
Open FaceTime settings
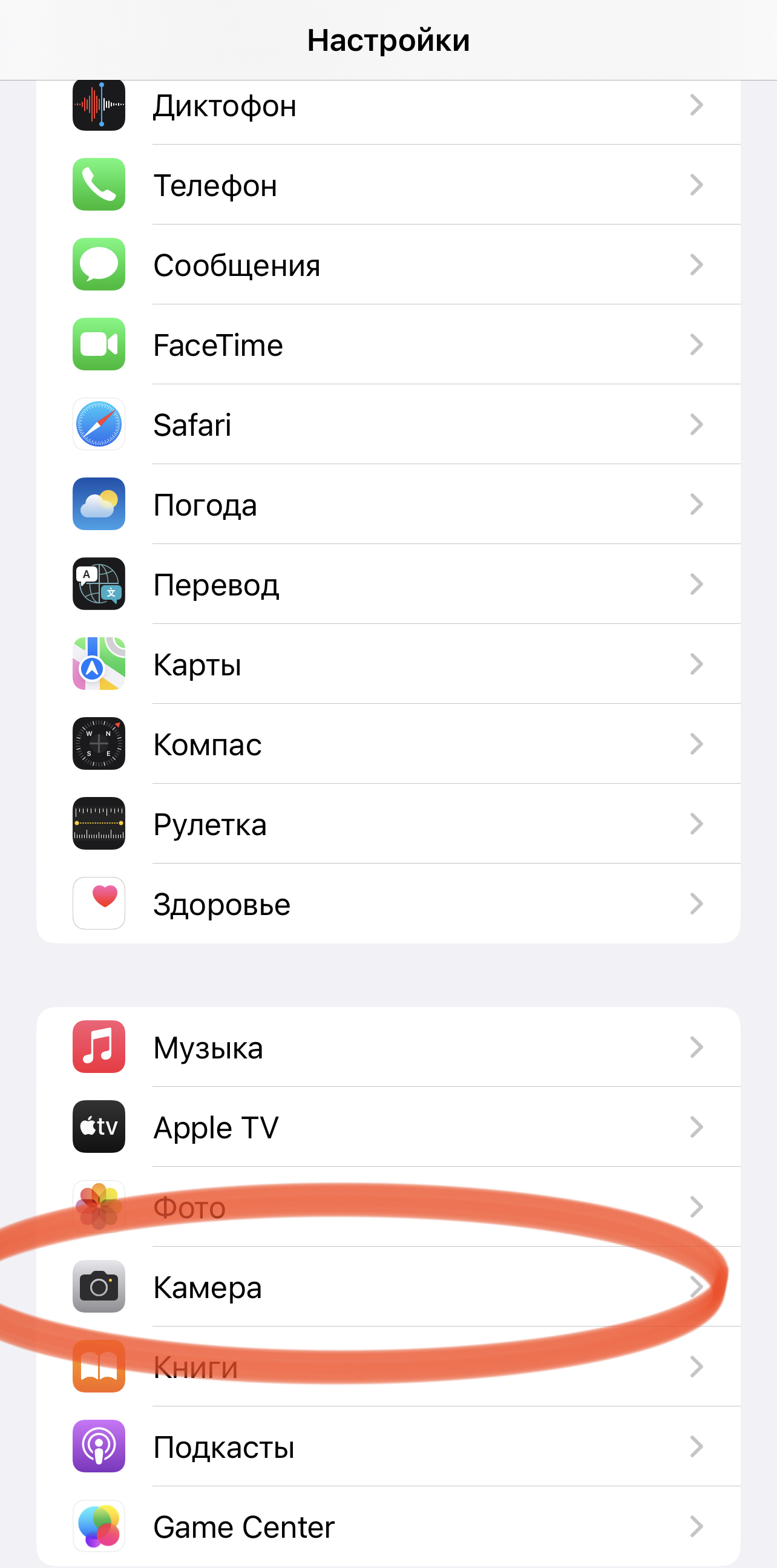pyautogui.click(x=388, y=344)
